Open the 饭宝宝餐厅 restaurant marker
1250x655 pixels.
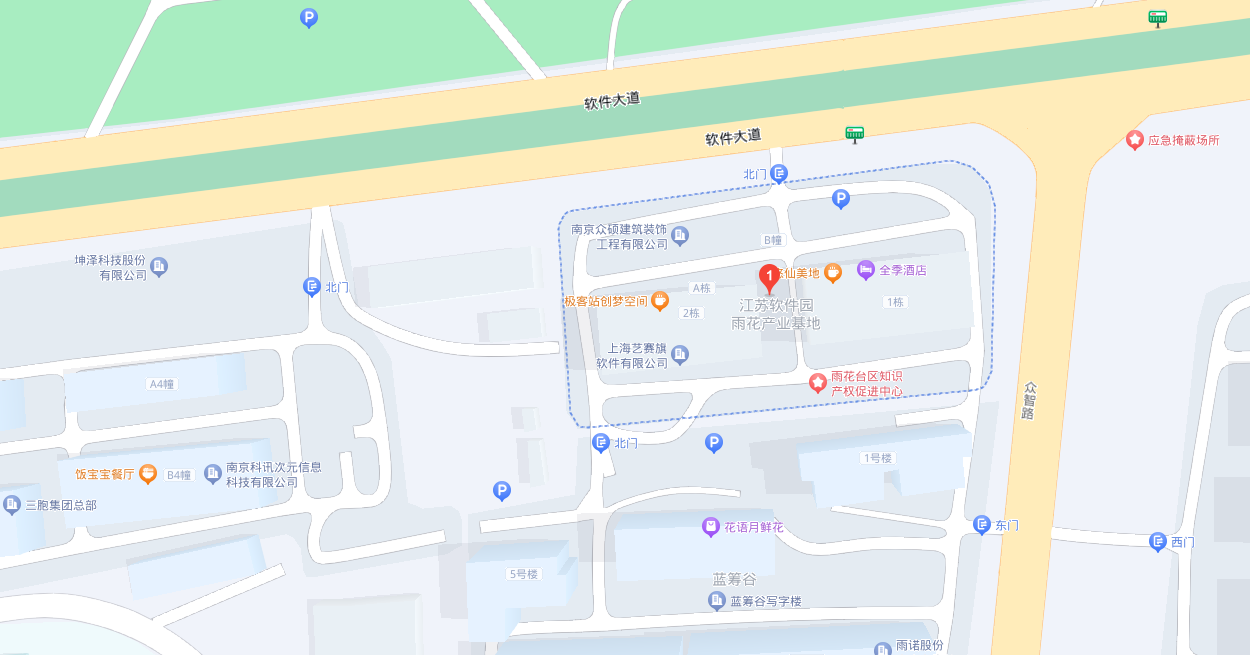pyautogui.click(x=148, y=474)
